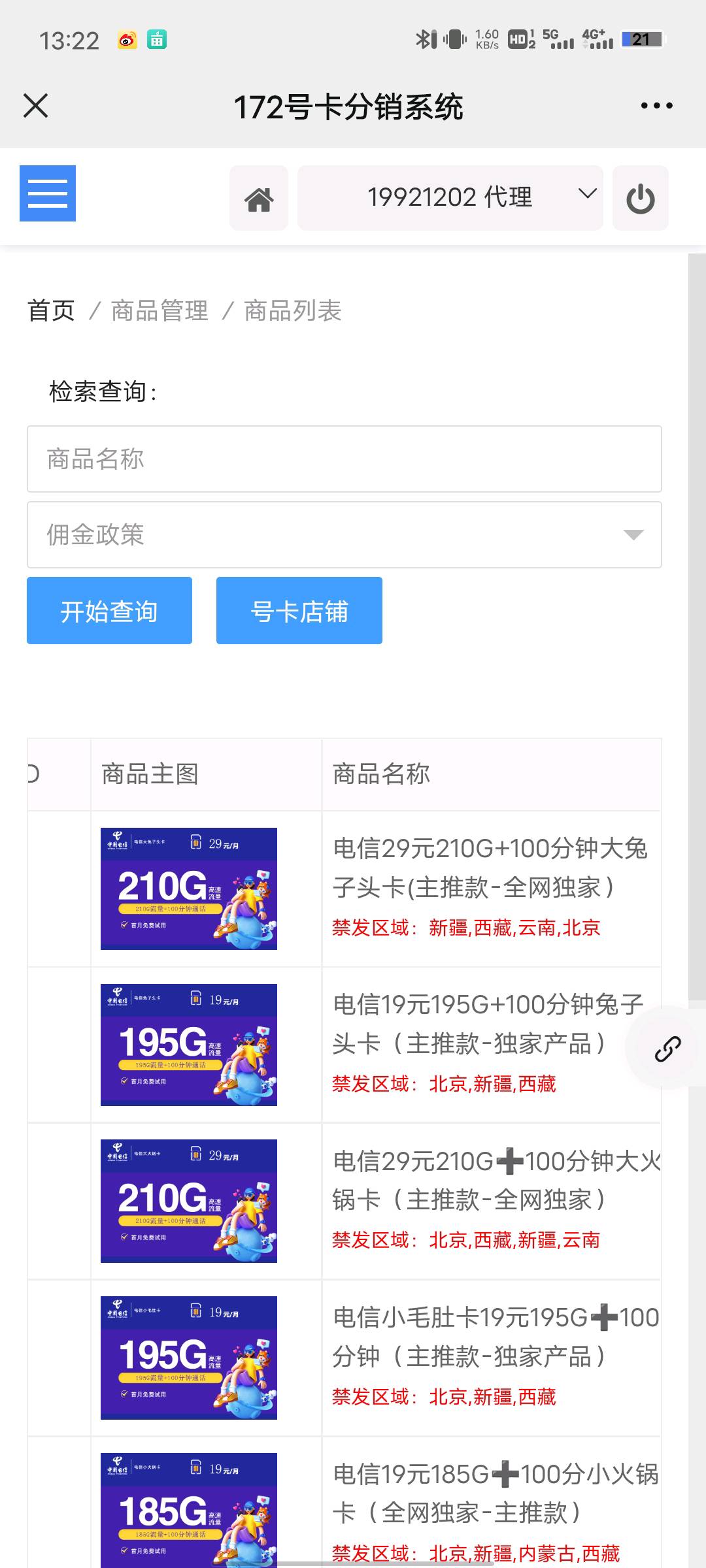This screenshot has height=1568, width=706.
Task: Open 首页 breadcrumb link
Action: point(51,310)
